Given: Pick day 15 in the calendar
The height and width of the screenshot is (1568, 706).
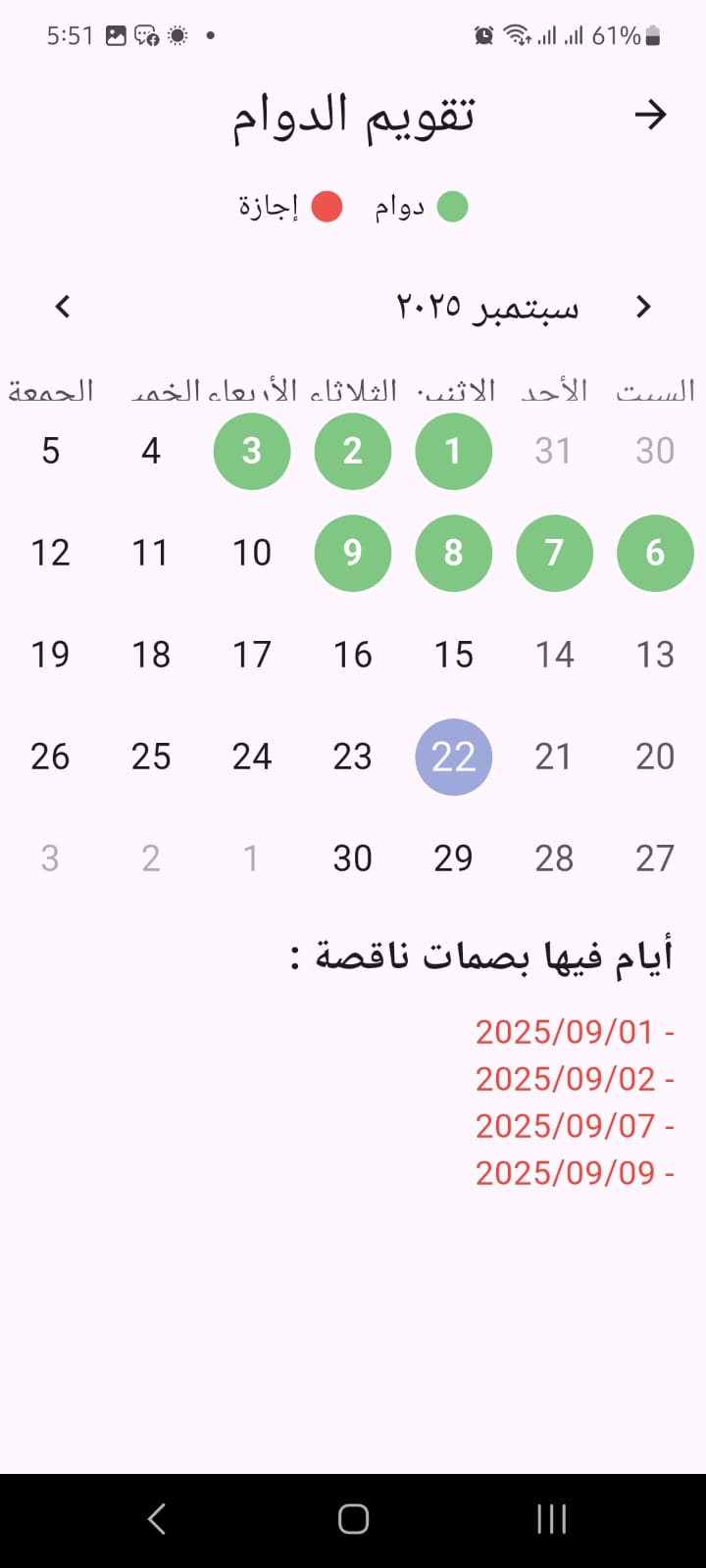Looking at the screenshot, I should [453, 655].
